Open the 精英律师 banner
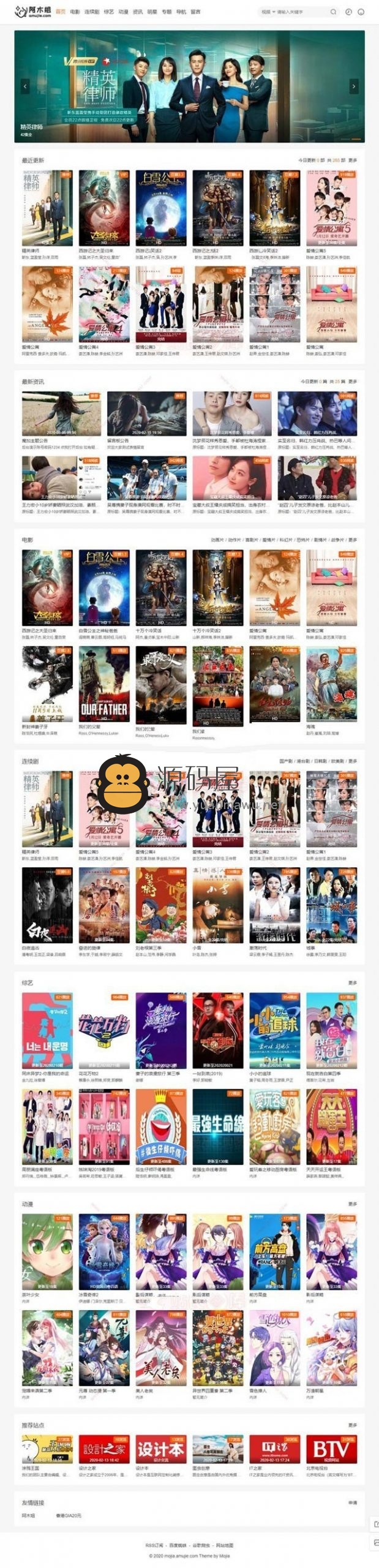This screenshot has height=1568, width=379. [189, 86]
